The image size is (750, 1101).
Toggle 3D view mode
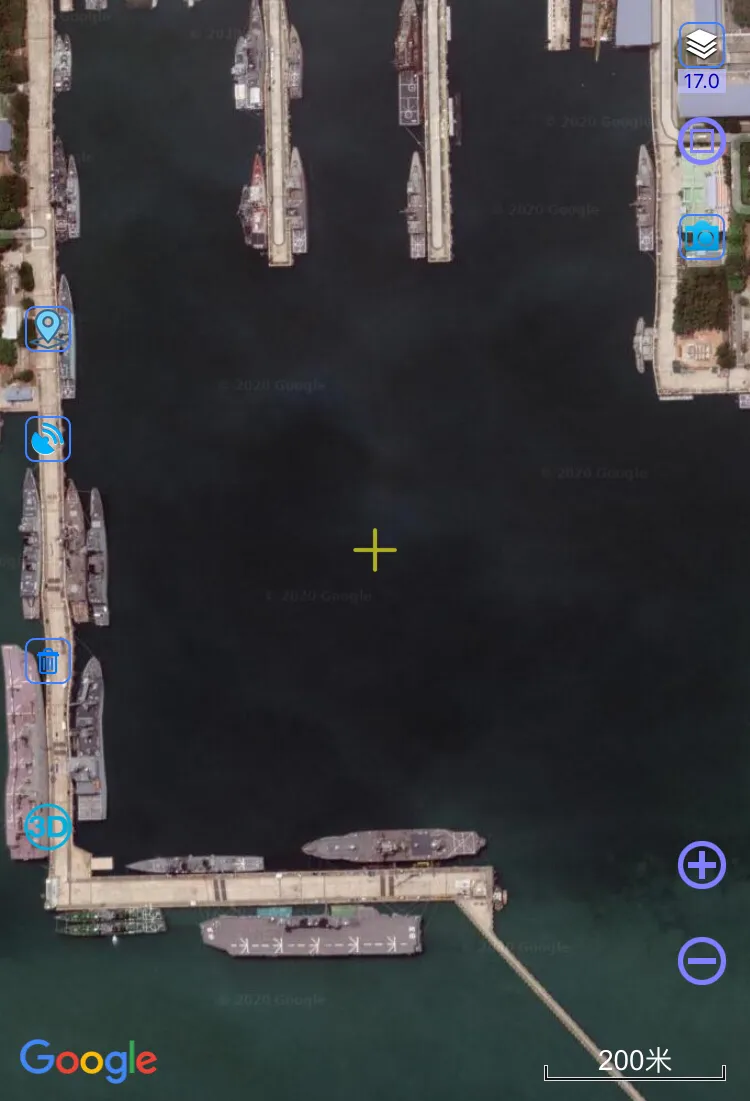[x=47, y=827]
